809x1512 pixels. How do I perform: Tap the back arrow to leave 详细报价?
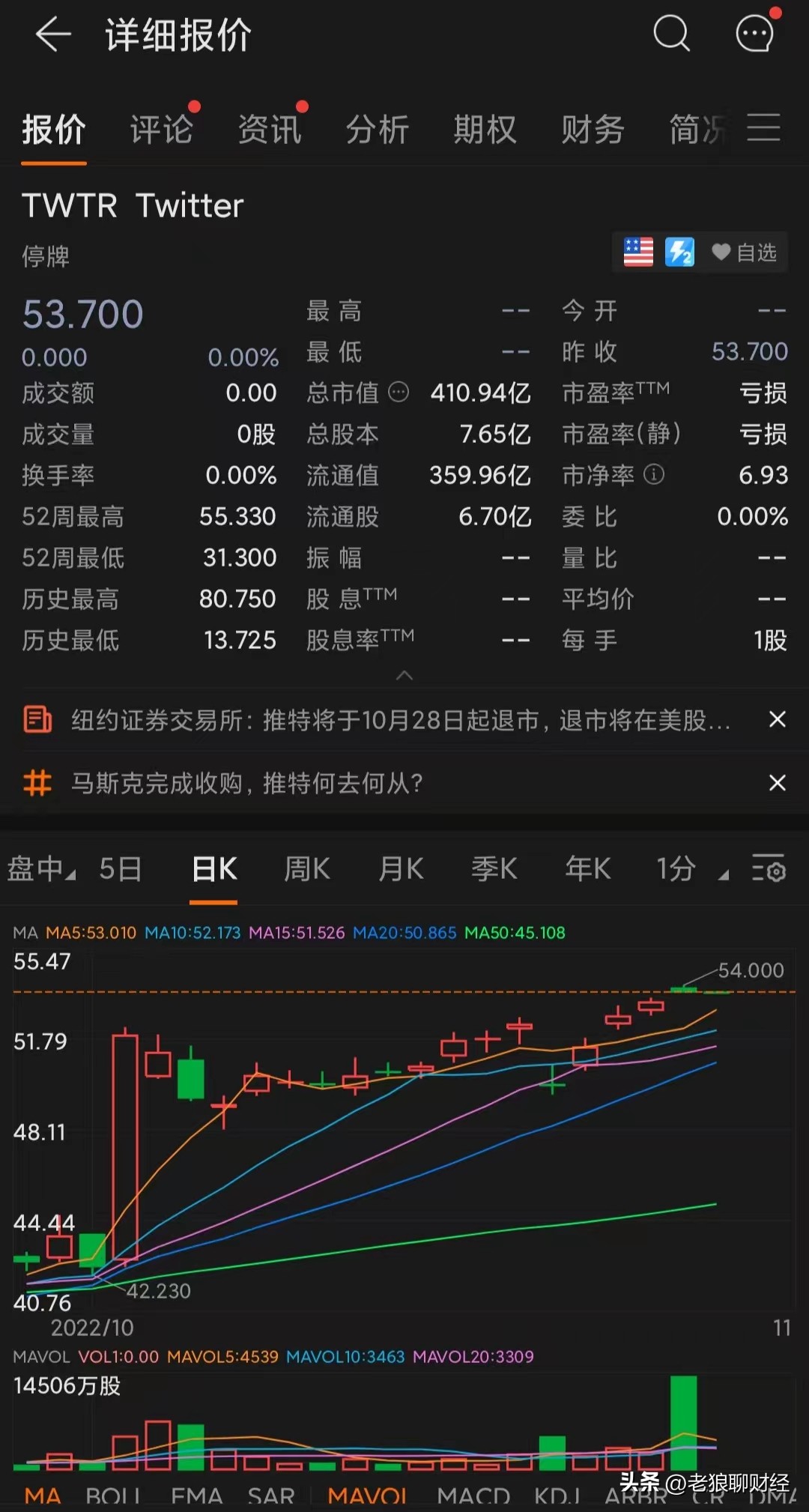click(52, 35)
